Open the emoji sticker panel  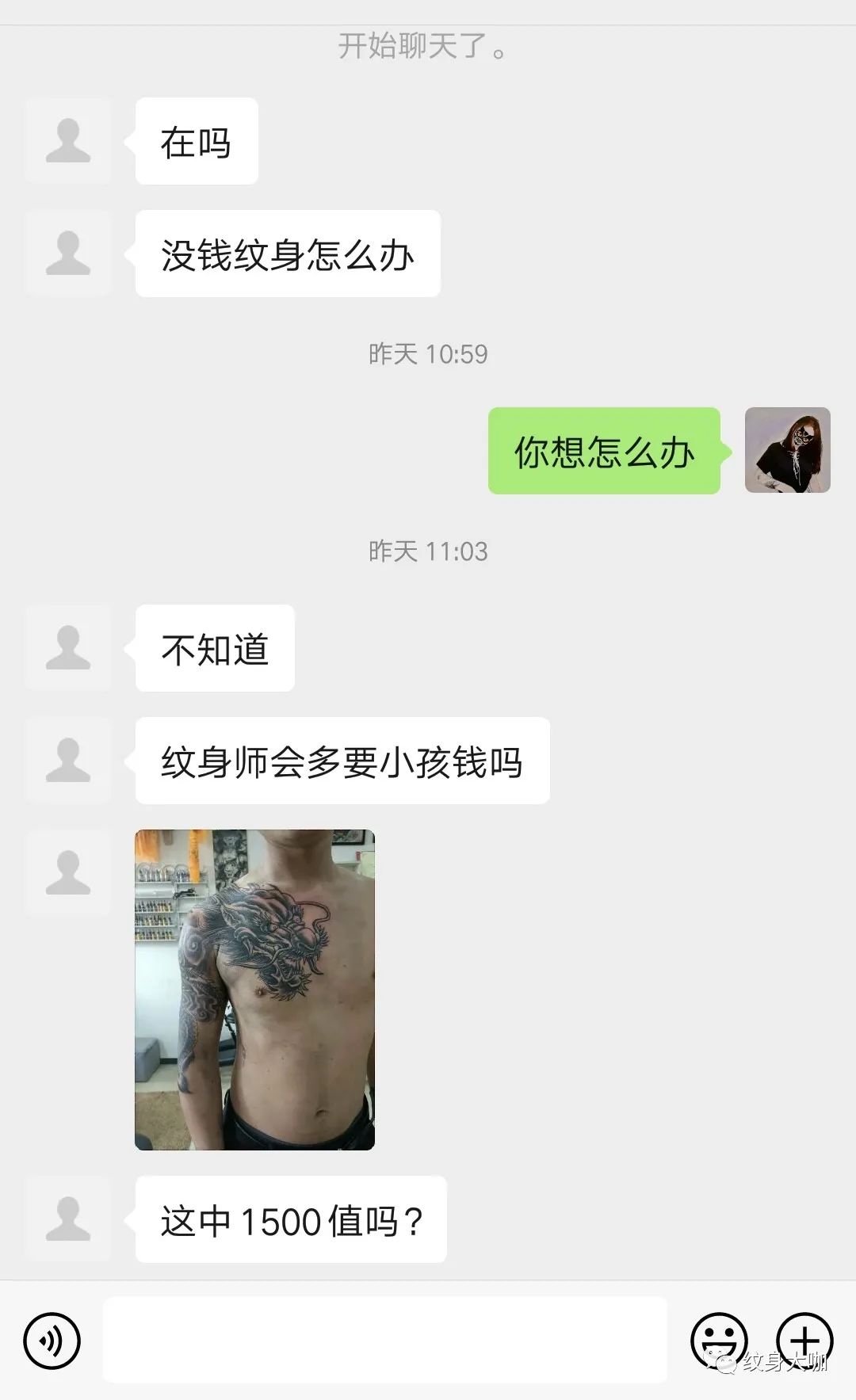tap(719, 1341)
